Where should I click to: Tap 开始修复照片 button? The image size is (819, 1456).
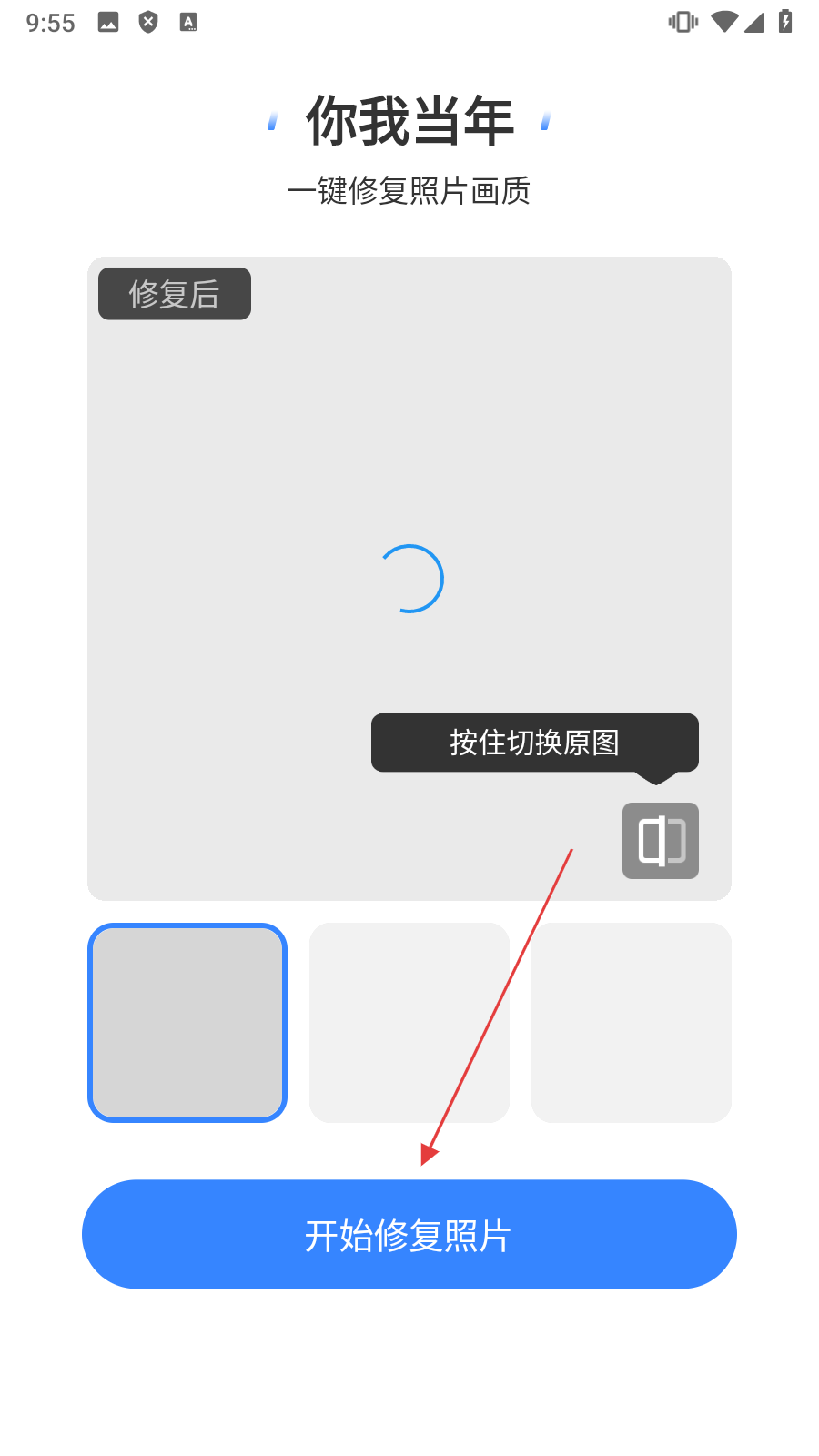tap(409, 1234)
